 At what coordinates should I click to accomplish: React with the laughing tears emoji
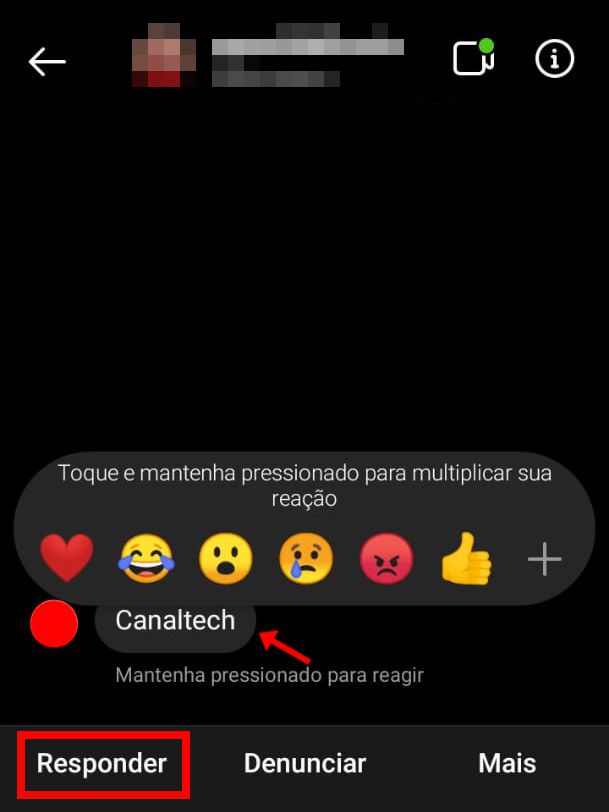146,559
